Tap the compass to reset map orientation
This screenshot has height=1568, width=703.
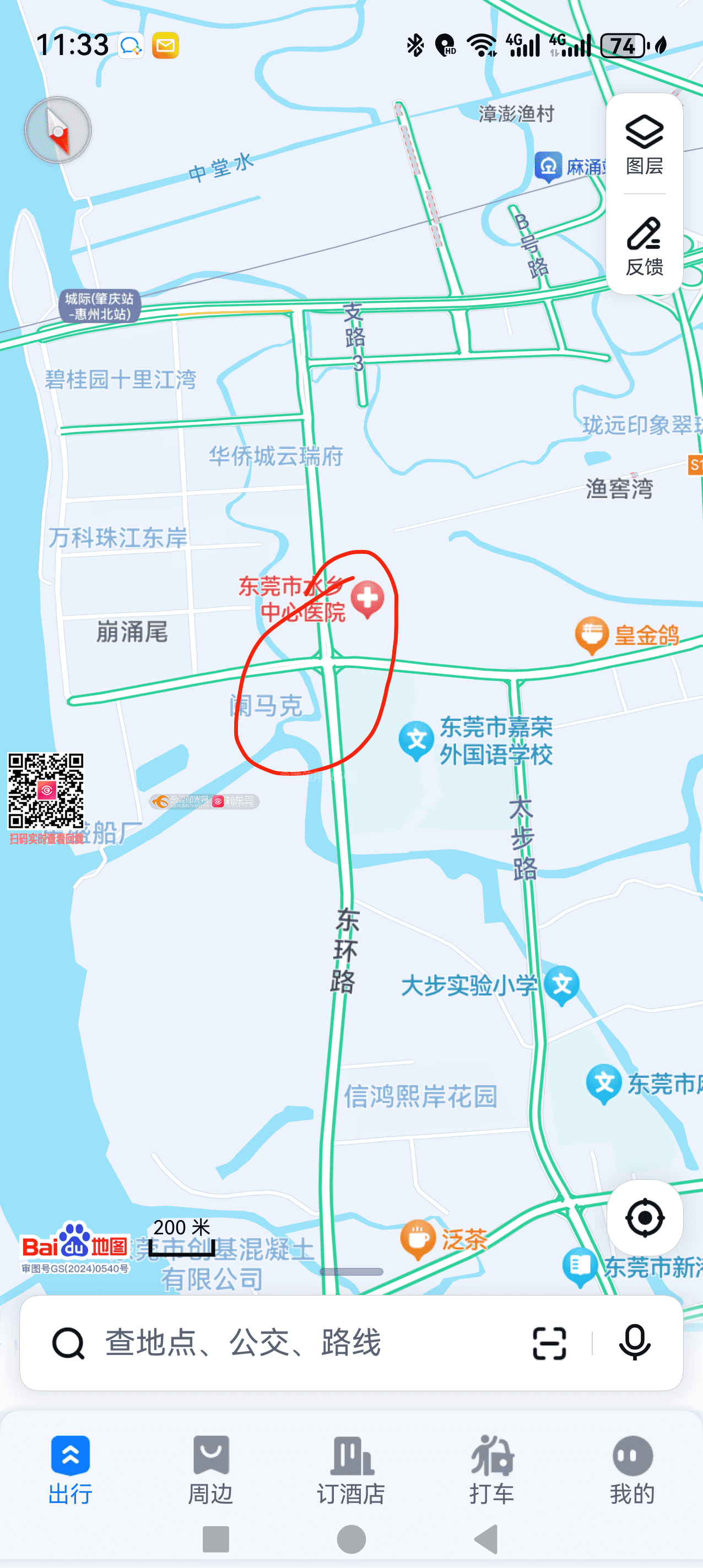58,130
